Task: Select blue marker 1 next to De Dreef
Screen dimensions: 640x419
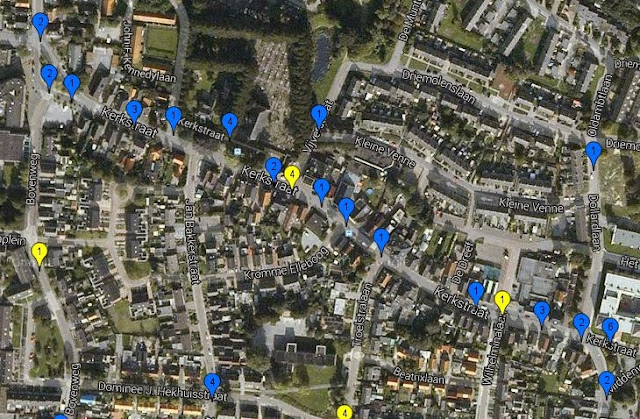Action: click(x=476, y=291)
